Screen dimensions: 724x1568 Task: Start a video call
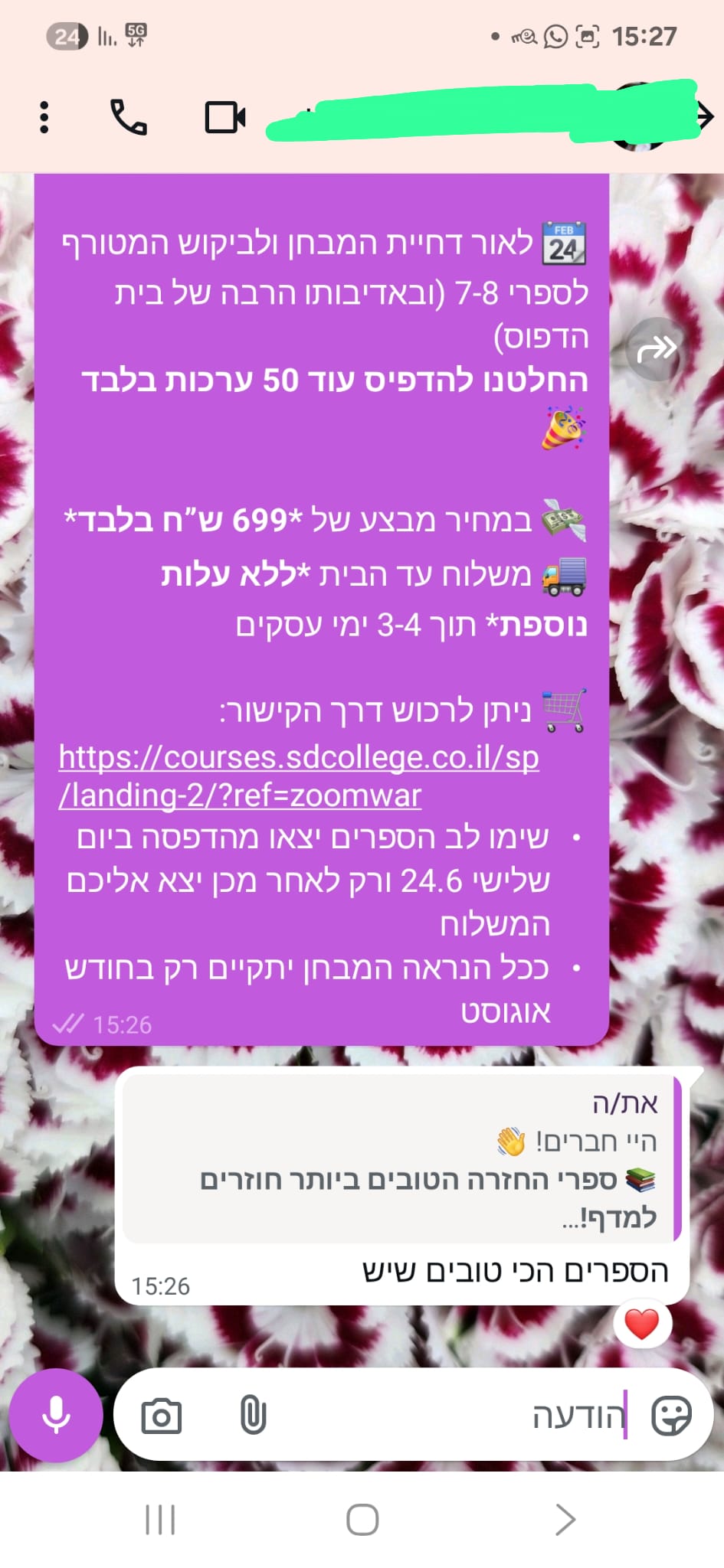(225, 117)
